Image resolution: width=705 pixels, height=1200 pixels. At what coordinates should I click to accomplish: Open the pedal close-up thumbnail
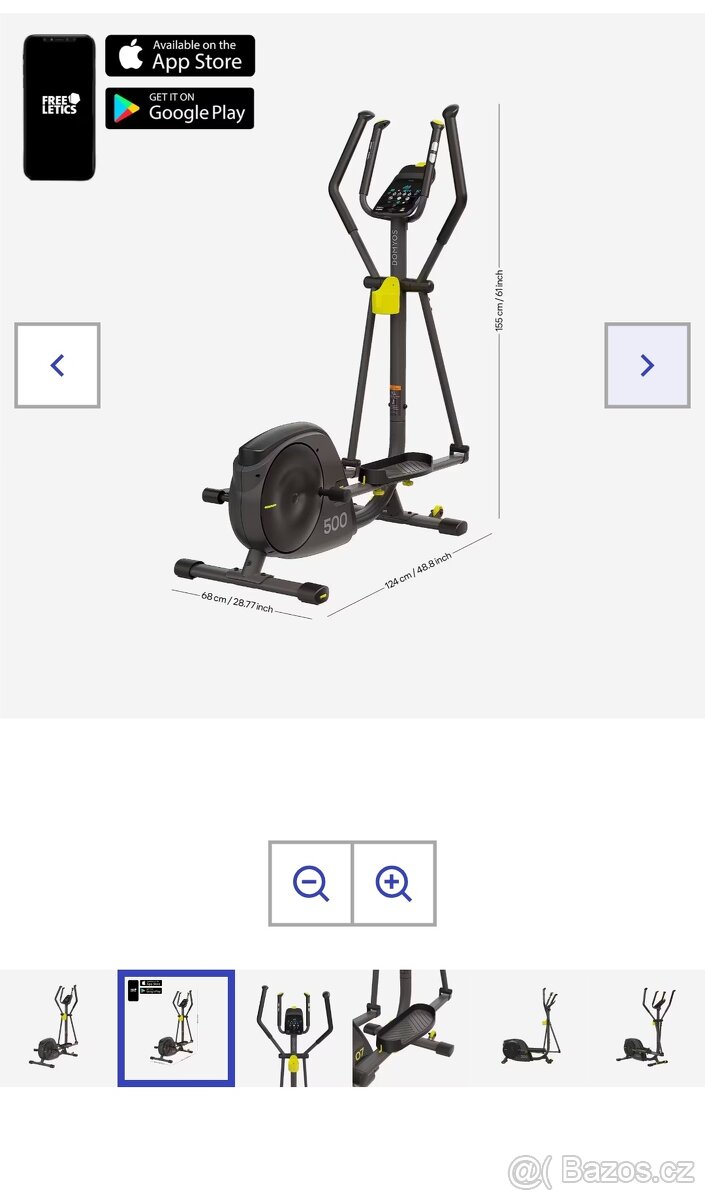coord(411,1028)
